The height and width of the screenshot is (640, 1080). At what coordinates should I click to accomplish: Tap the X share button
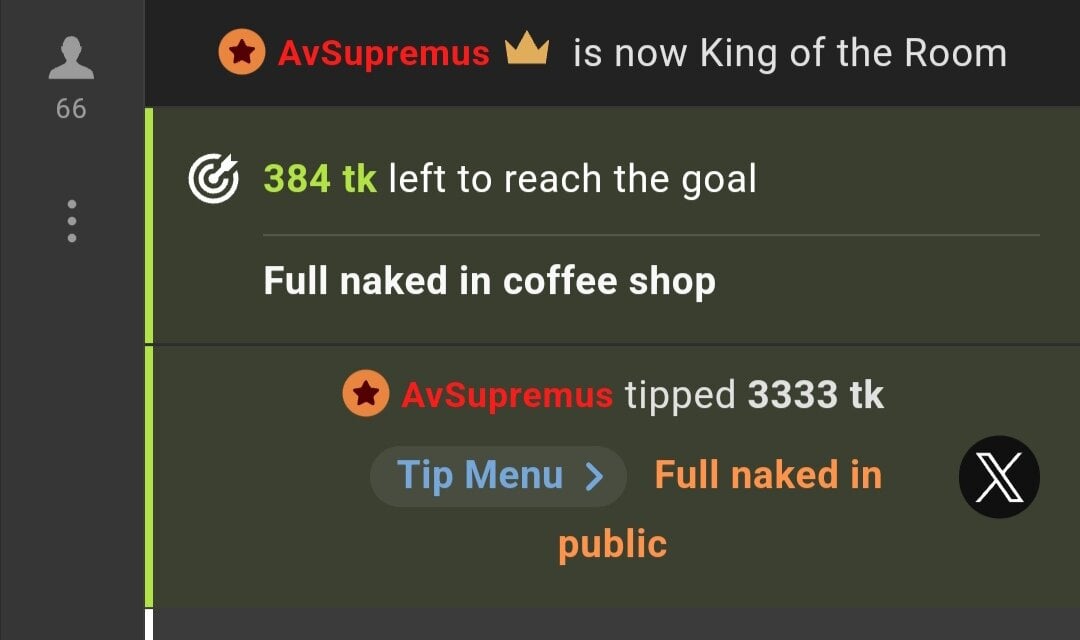(999, 477)
